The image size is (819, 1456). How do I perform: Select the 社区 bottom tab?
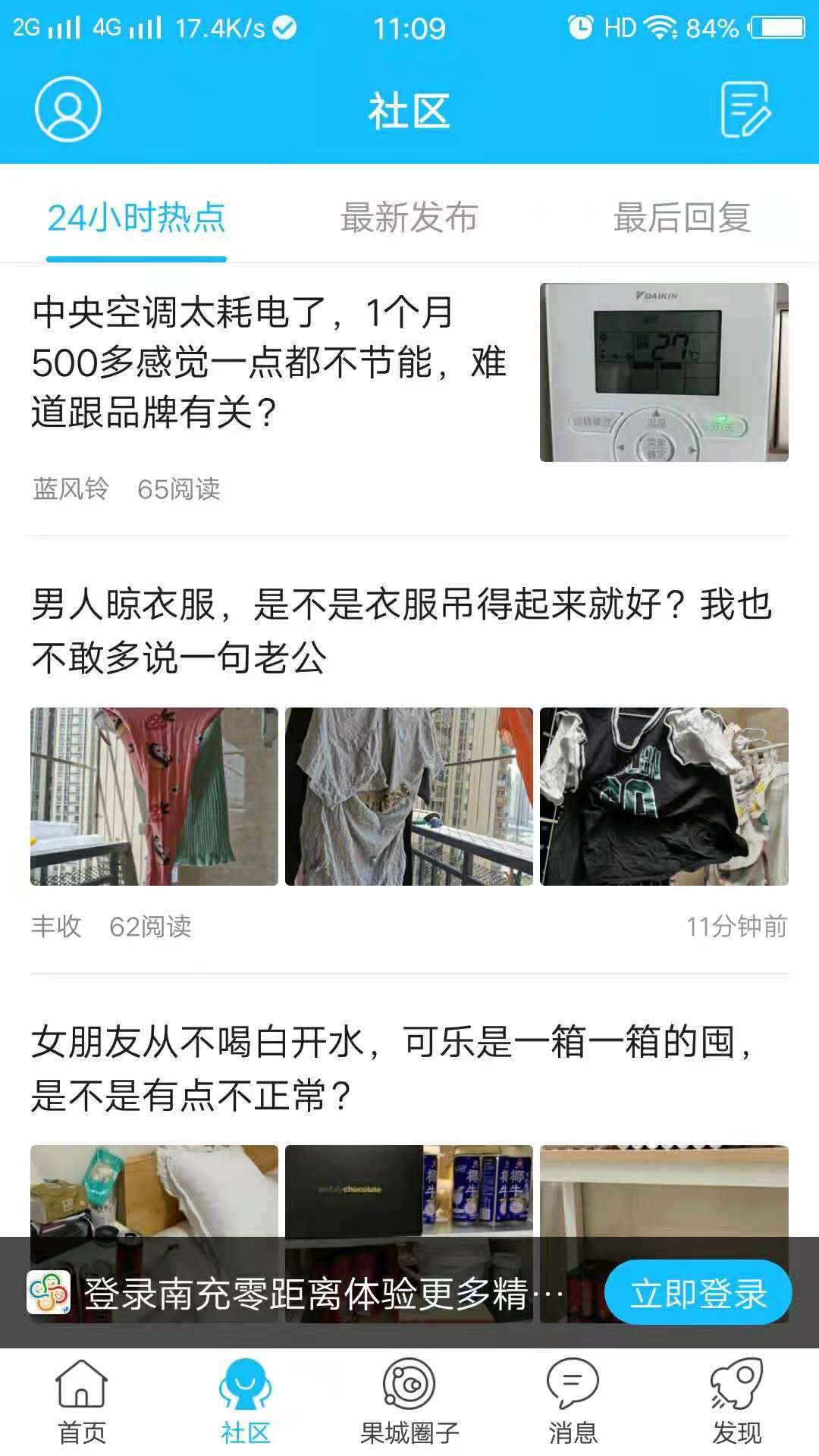(x=246, y=1401)
